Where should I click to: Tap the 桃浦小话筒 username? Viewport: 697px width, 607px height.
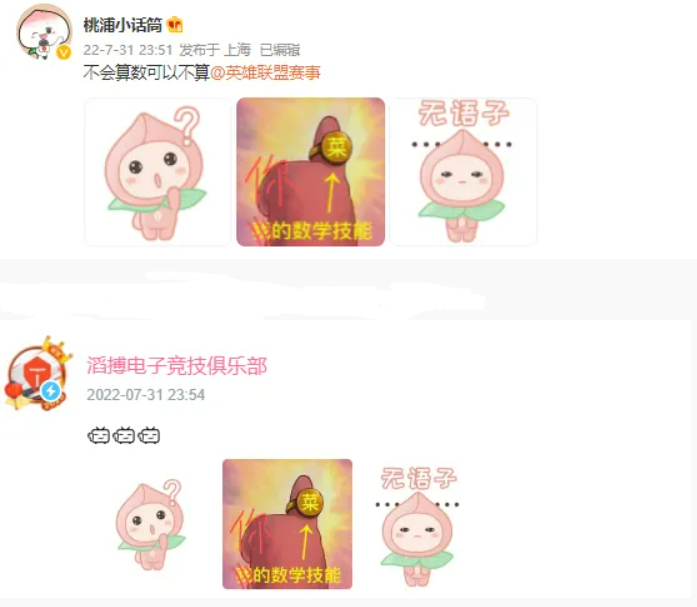click(123, 25)
